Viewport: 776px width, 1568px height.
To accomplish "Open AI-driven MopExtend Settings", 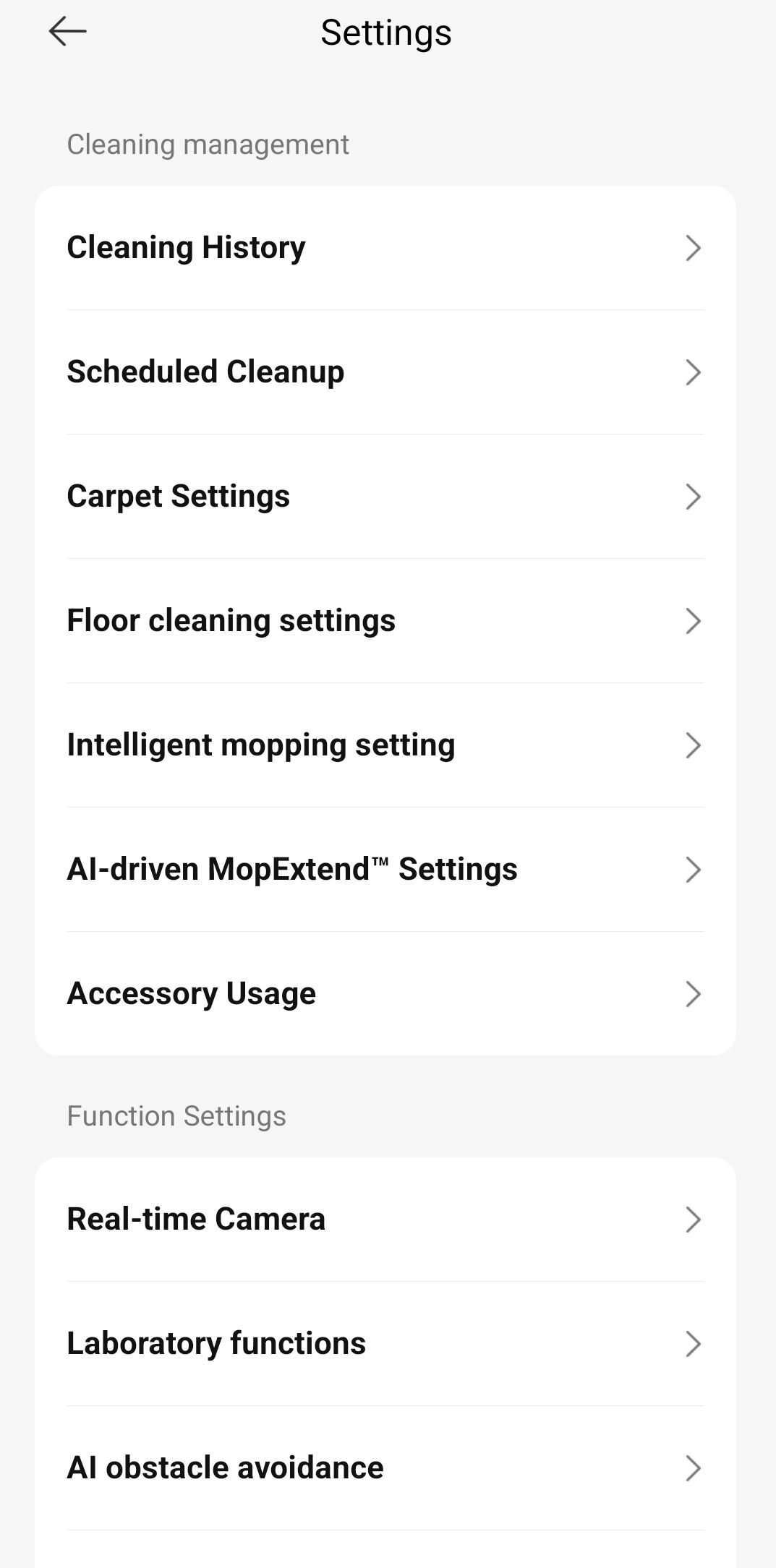I will tap(385, 870).
